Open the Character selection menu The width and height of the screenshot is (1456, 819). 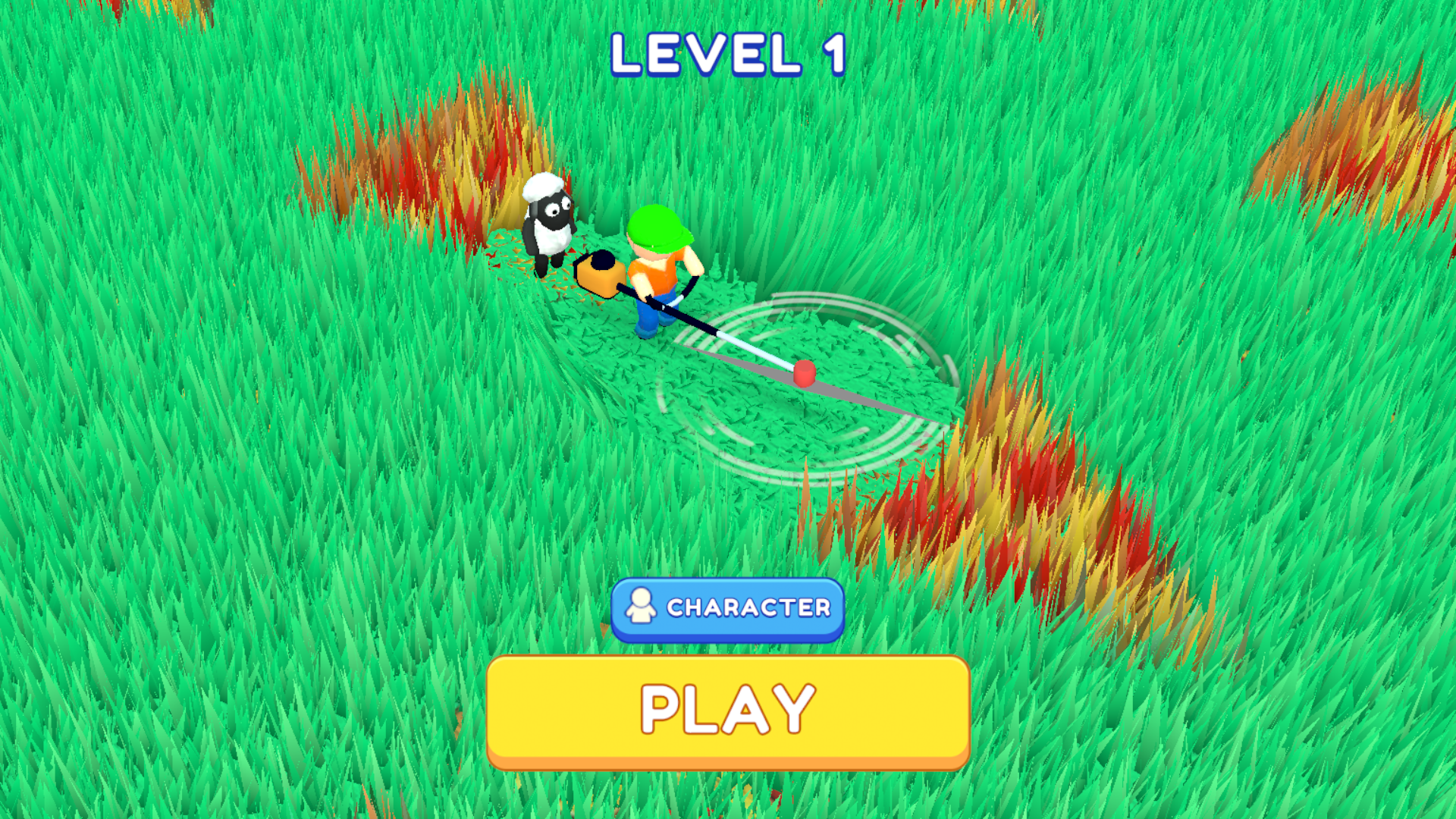tap(727, 610)
